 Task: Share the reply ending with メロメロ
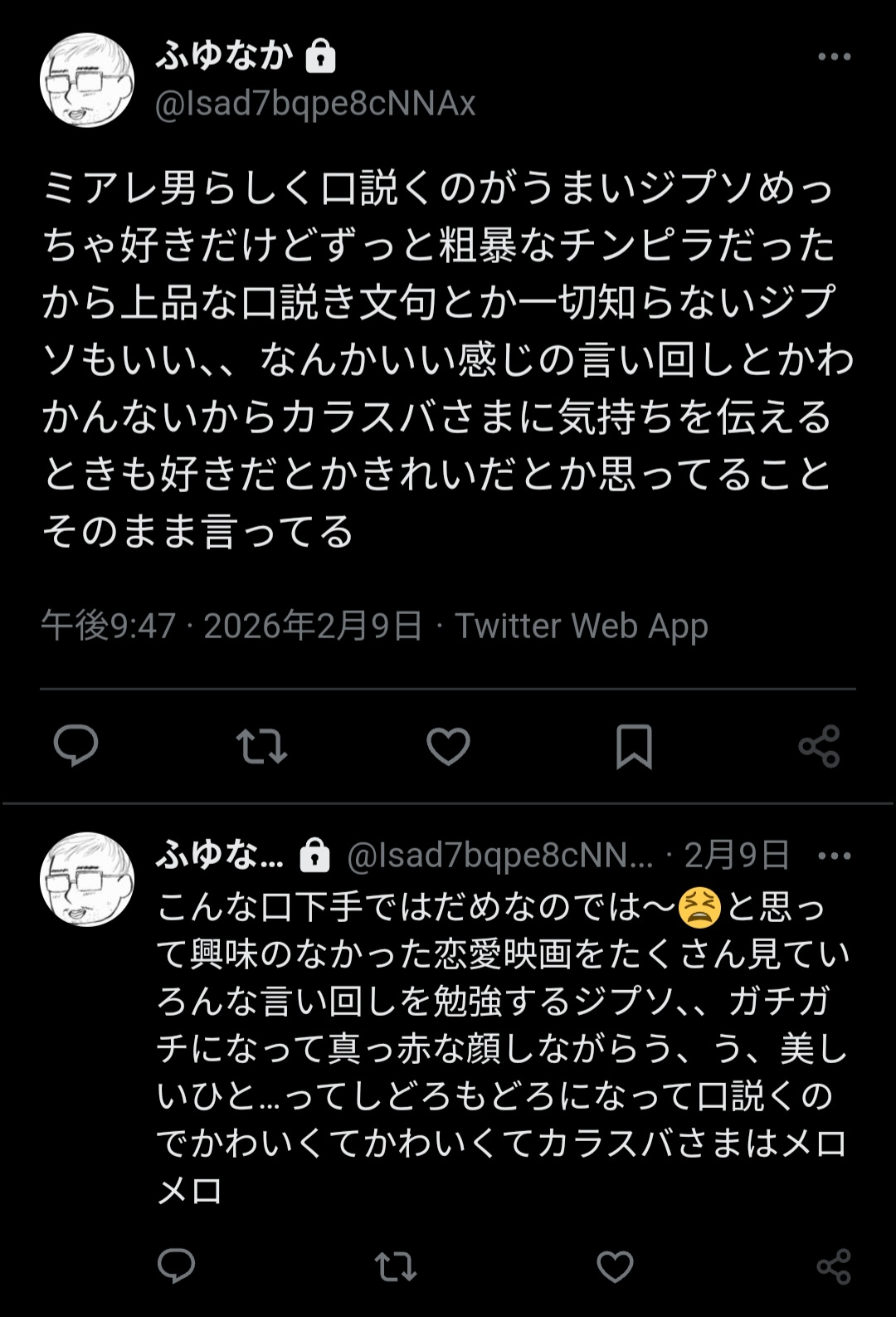834,1266
